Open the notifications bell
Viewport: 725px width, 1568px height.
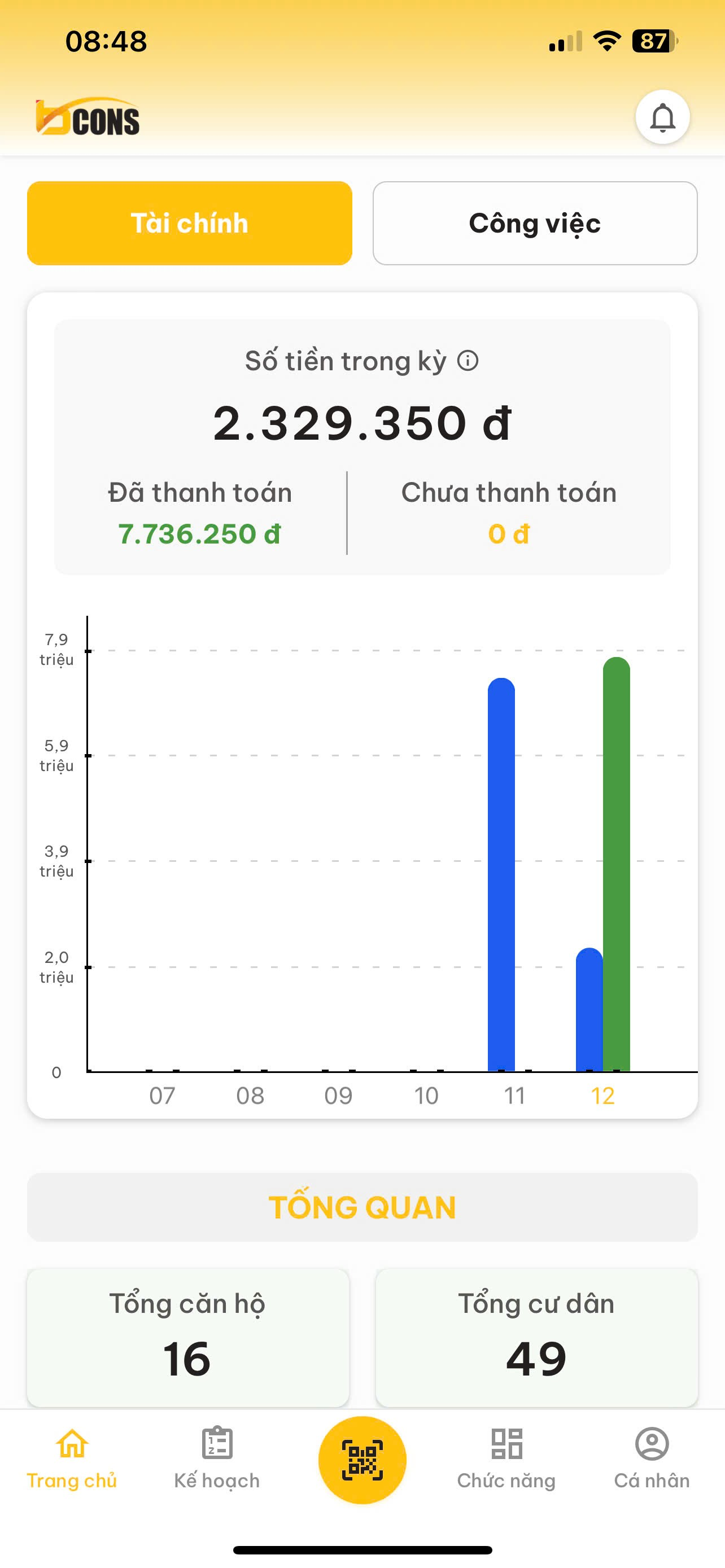click(662, 117)
